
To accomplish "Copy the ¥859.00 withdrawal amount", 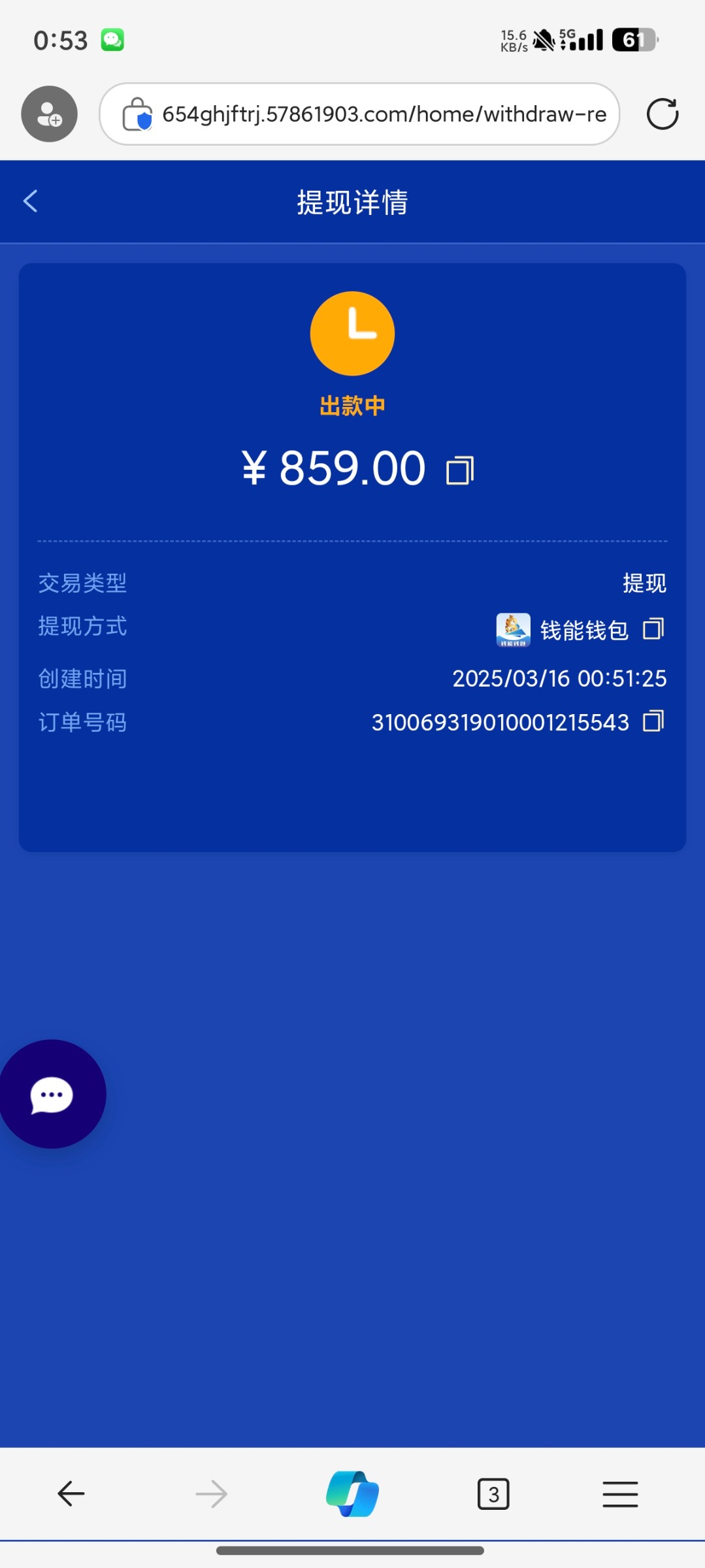I will click(x=460, y=470).
